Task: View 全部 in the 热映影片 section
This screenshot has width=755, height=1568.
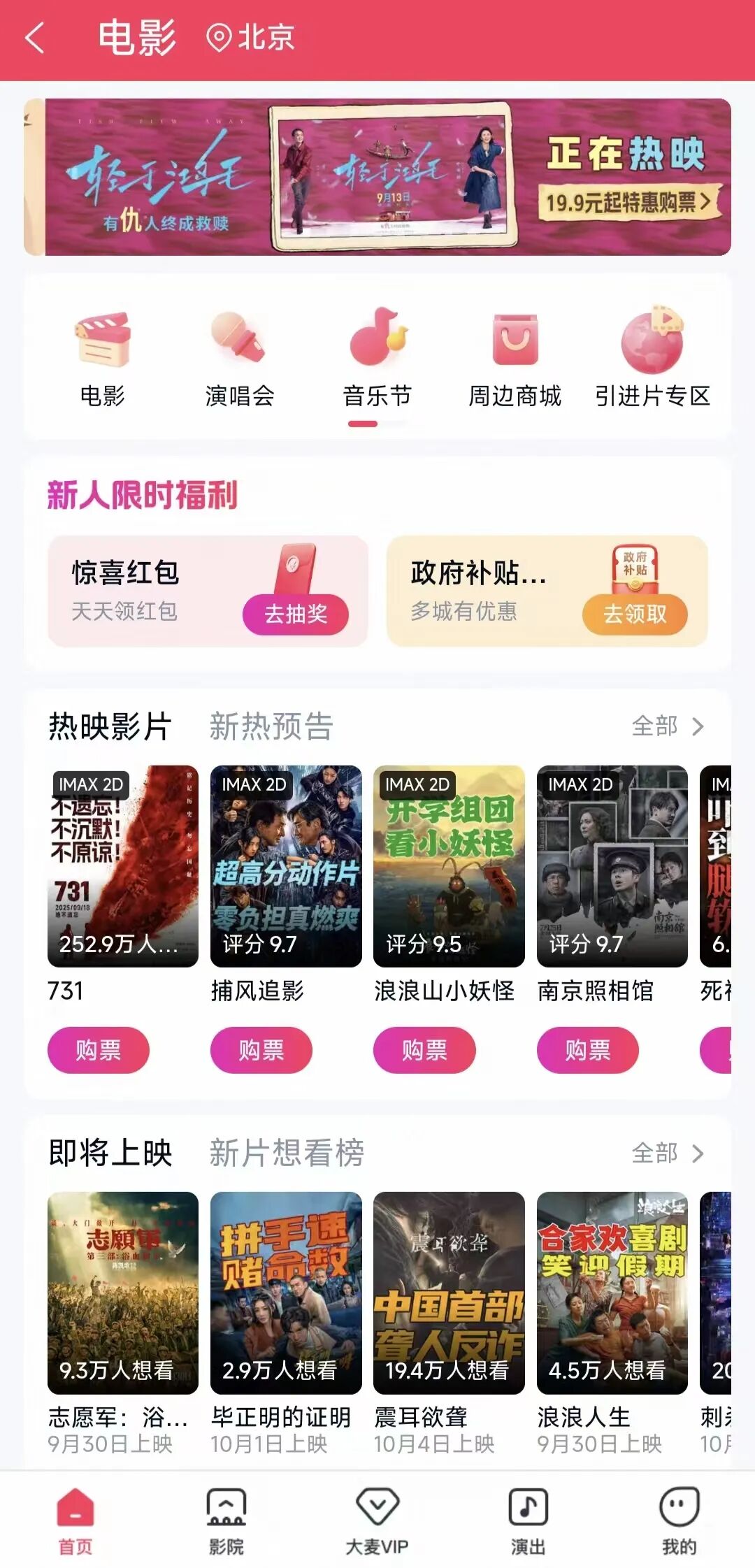Action: pyautogui.click(x=668, y=726)
